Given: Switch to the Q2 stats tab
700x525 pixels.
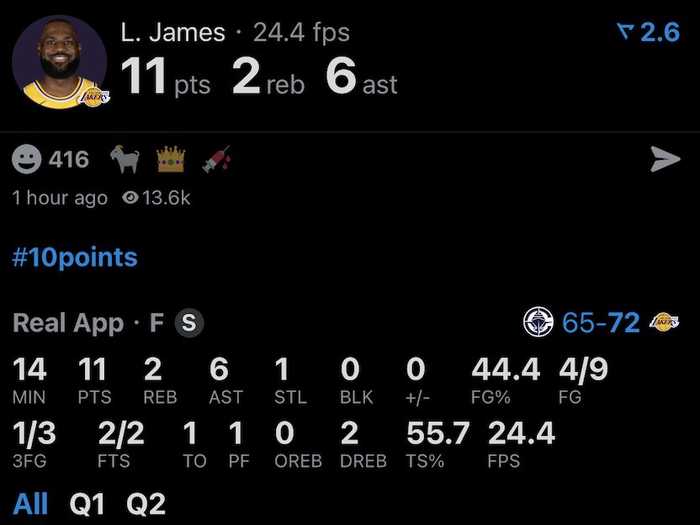Looking at the screenshot, I should (146, 503).
